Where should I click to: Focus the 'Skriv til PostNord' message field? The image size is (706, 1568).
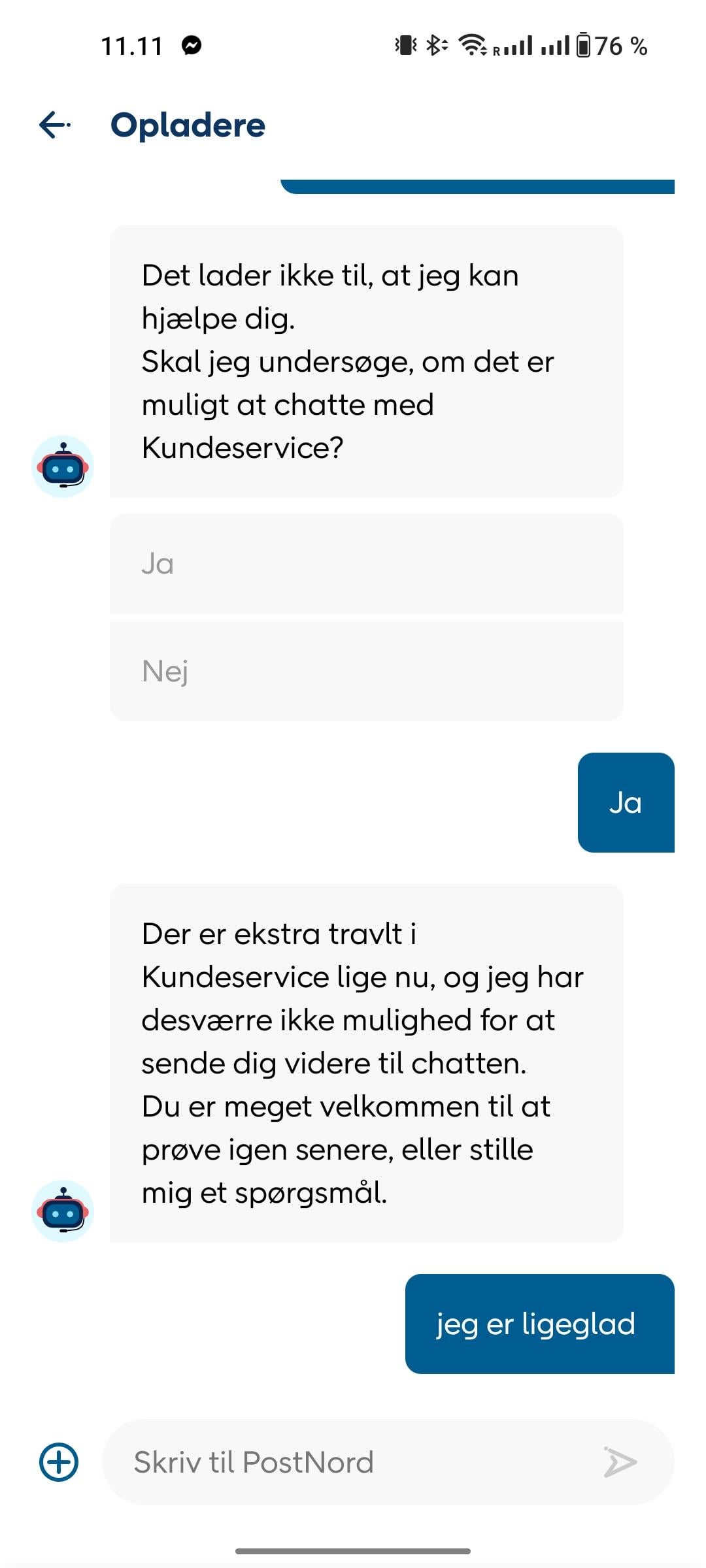coord(353,1462)
